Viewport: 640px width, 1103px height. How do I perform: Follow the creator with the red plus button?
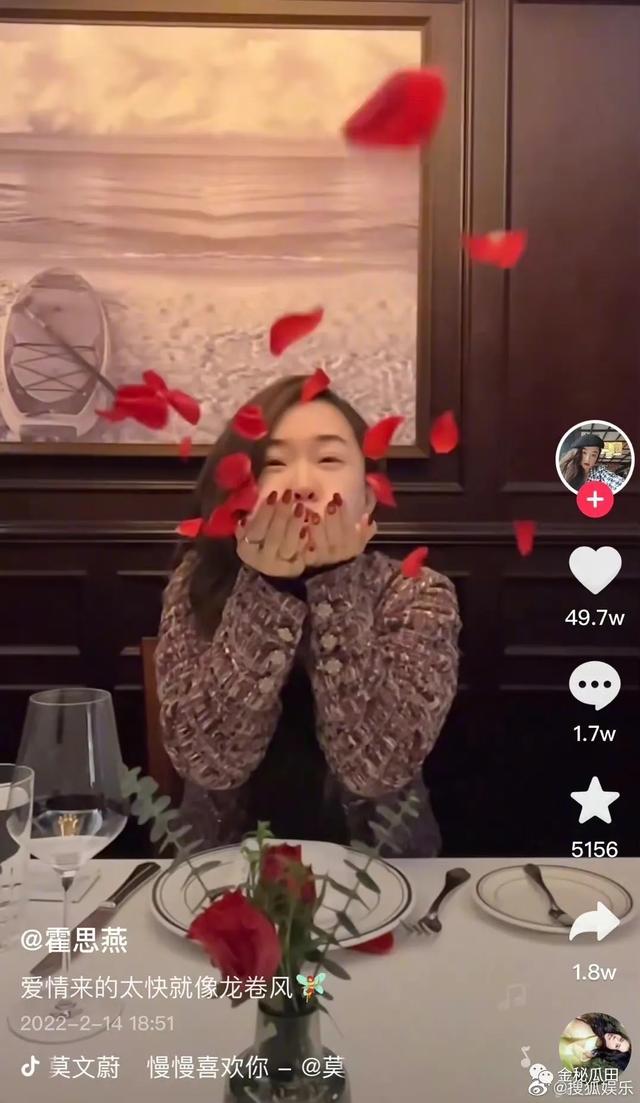(x=595, y=499)
